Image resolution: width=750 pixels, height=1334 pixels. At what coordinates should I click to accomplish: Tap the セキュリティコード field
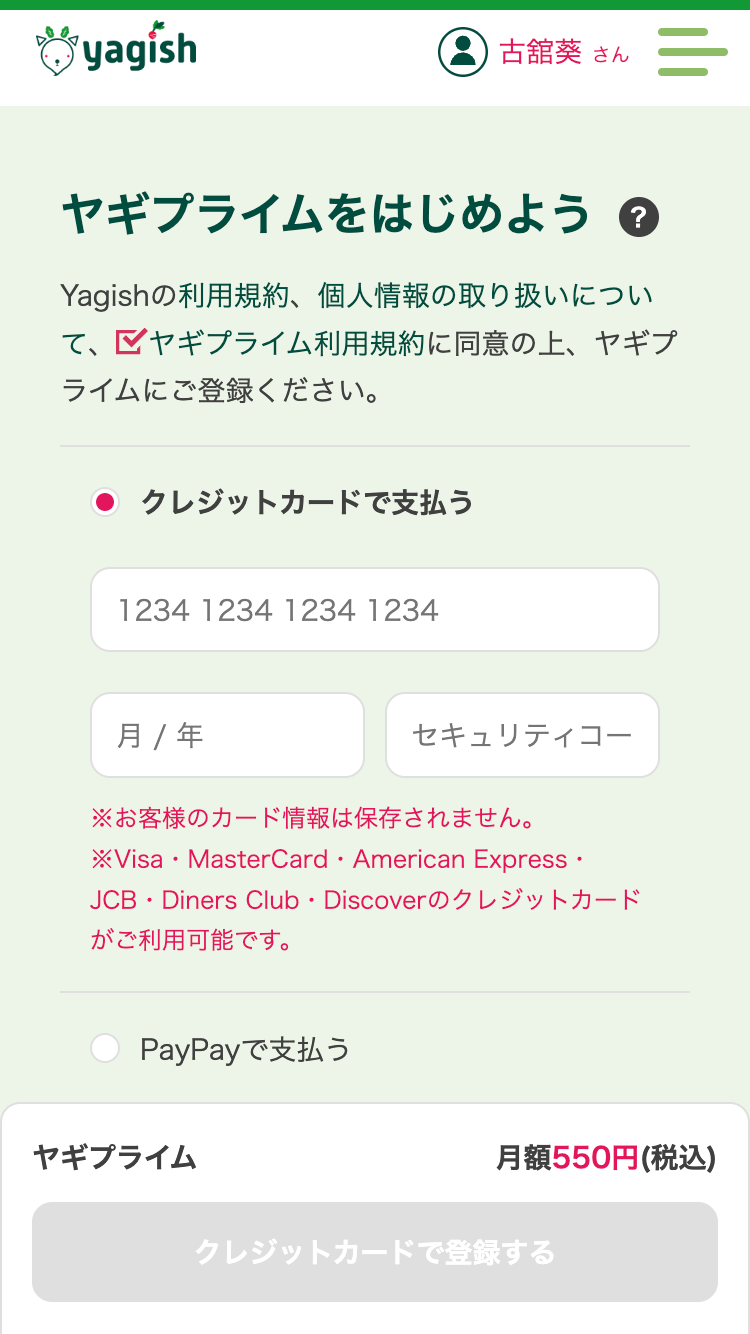point(522,735)
